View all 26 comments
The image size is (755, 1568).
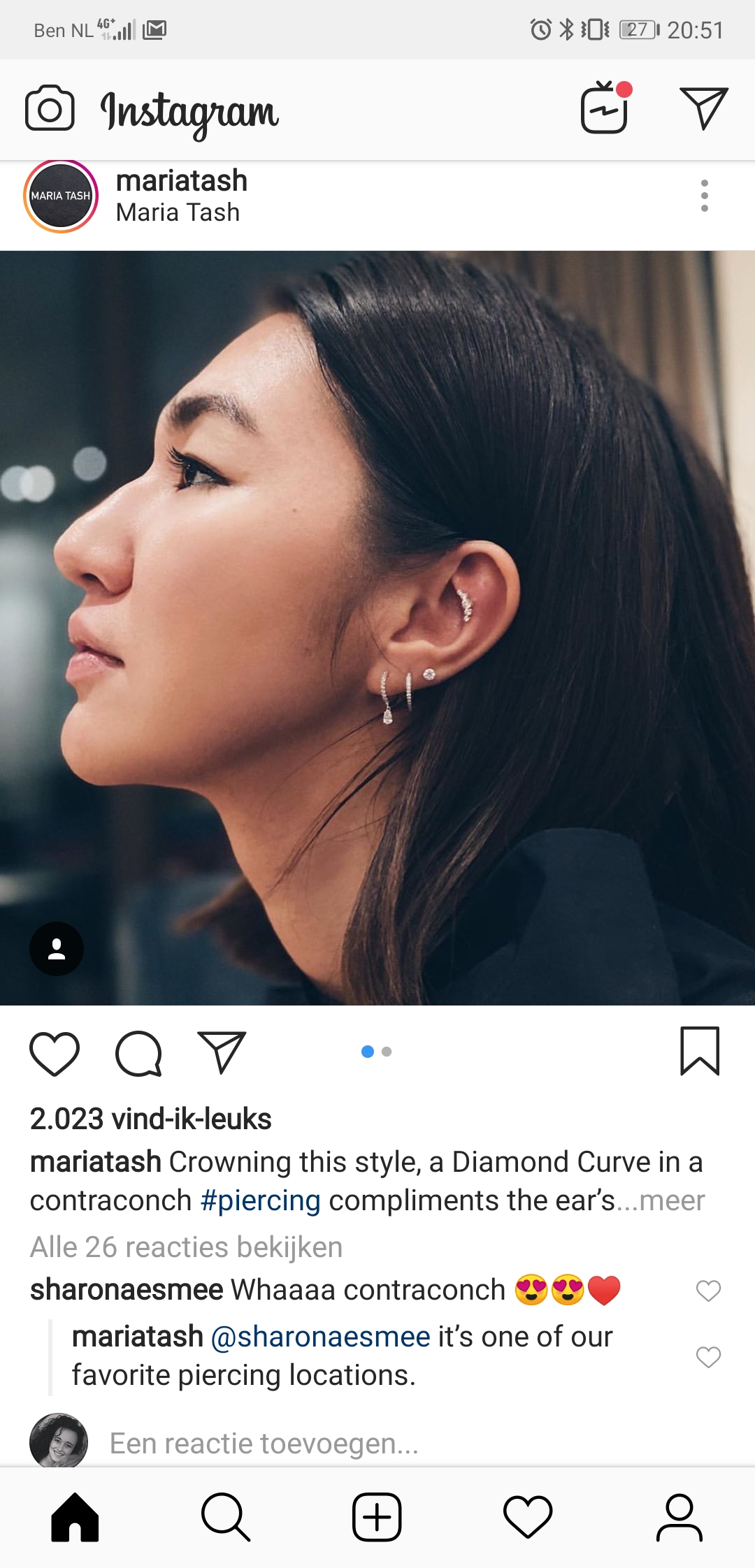click(x=187, y=1247)
